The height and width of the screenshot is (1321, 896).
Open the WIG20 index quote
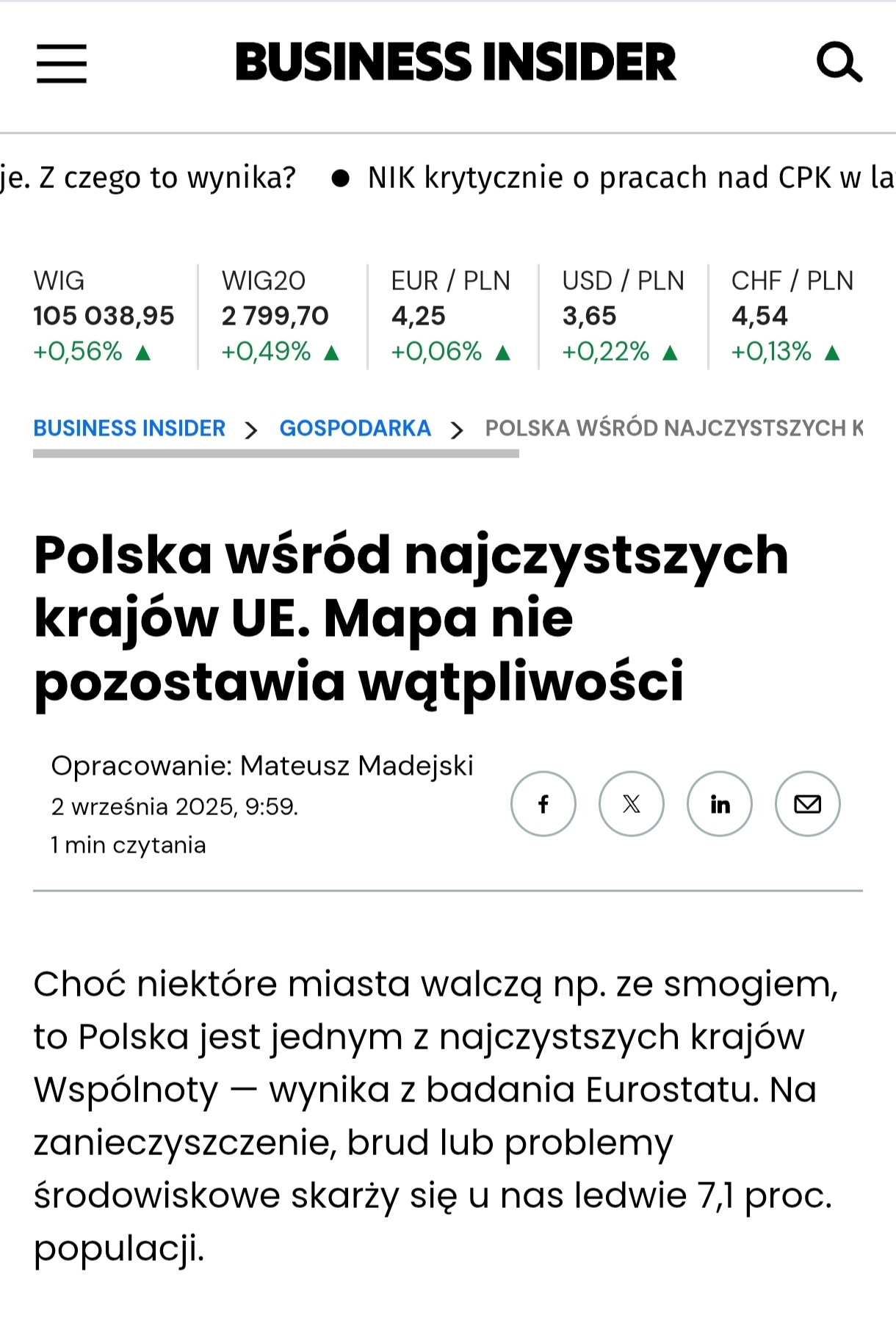click(280, 316)
